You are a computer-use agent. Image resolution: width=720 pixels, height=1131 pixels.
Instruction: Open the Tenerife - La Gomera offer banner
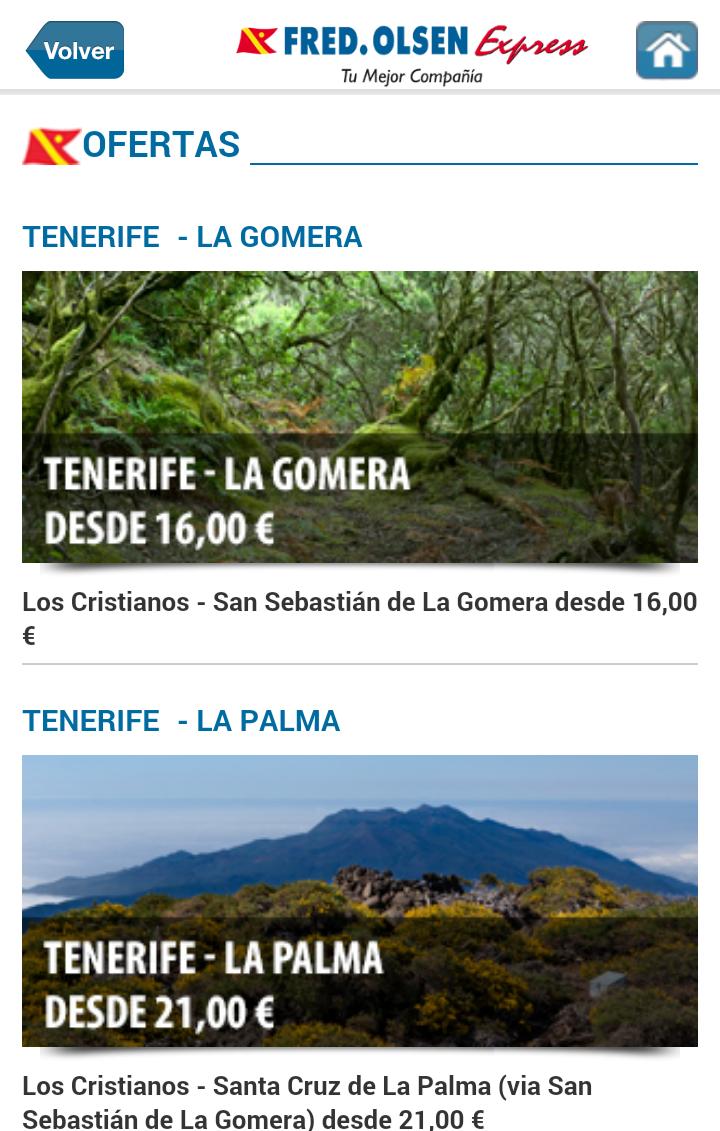pyautogui.click(x=360, y=417)
